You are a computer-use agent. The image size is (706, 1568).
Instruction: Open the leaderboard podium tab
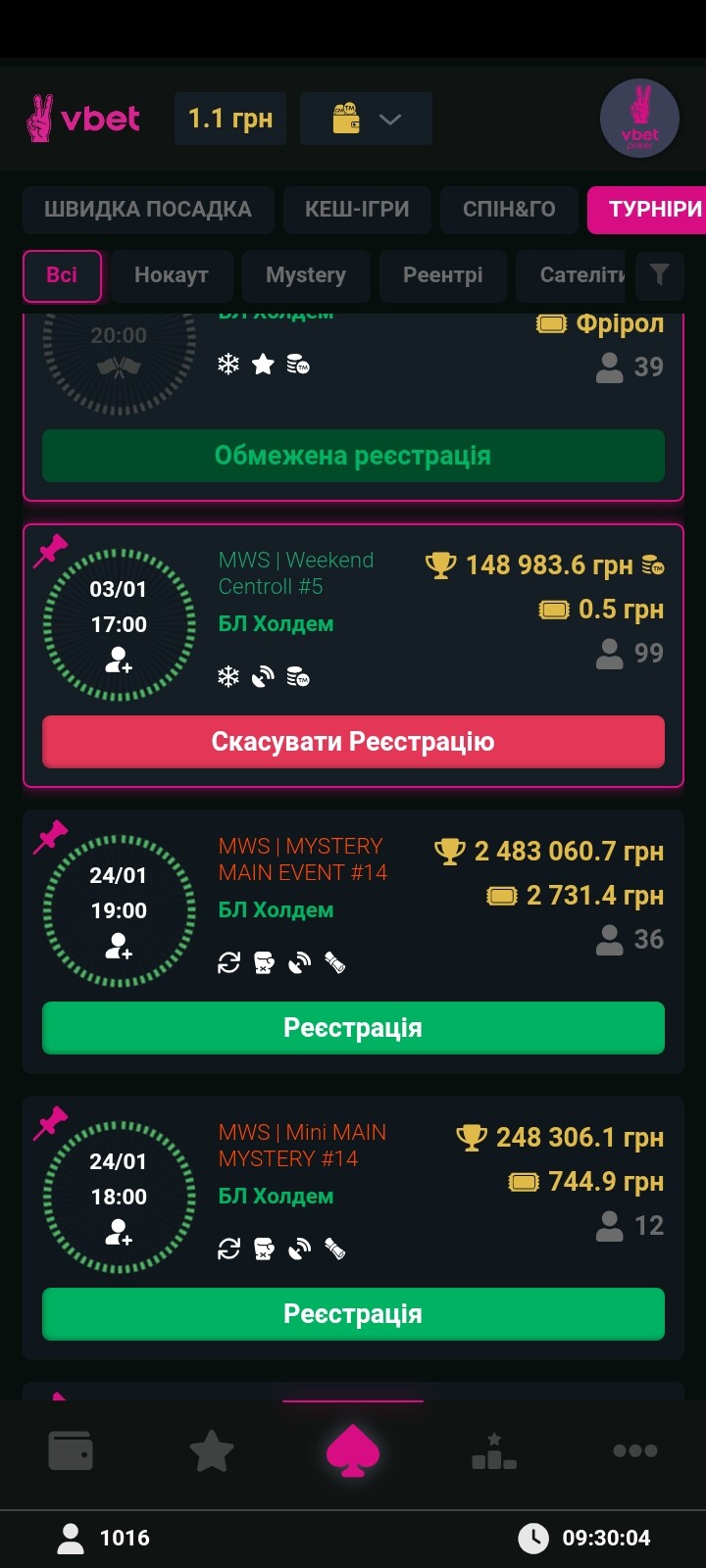click(x=494, y=1452)
